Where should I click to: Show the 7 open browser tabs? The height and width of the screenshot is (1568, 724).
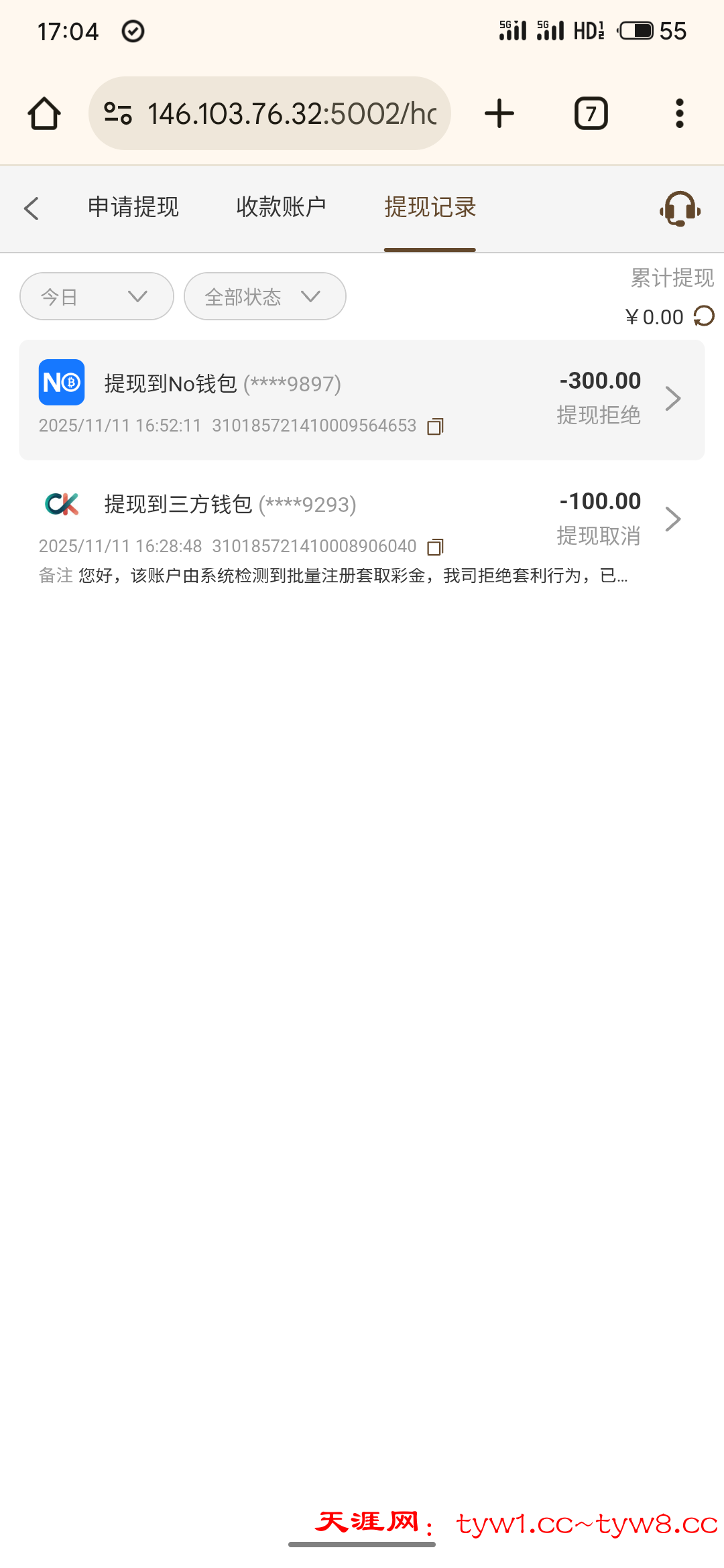coord(591,113)
